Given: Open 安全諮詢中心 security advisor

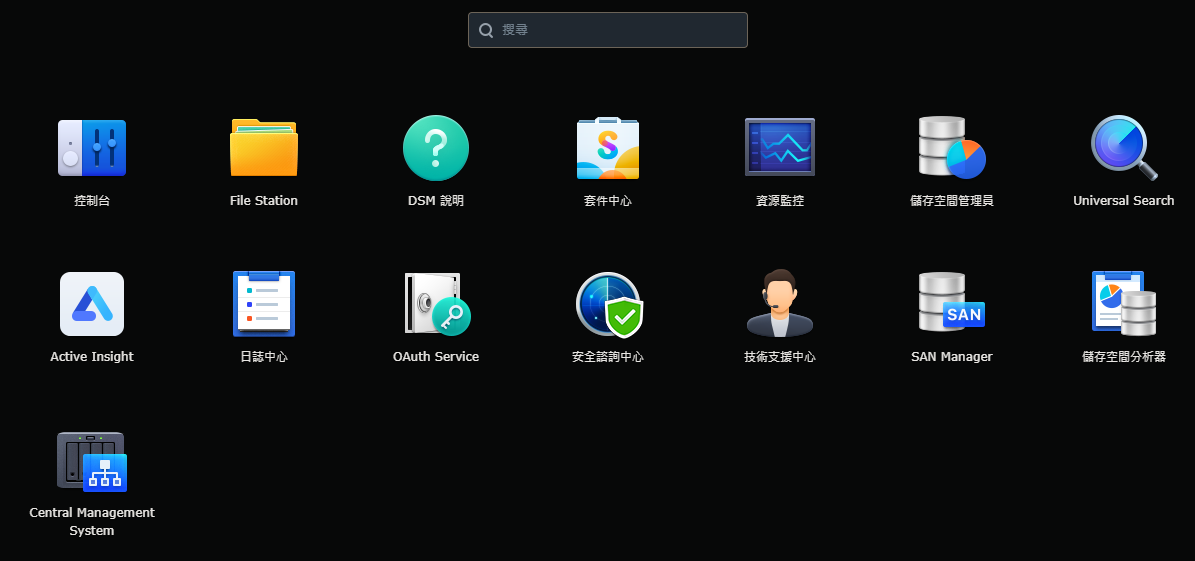Looking at the screenshot, I should (x=608, y=304).
